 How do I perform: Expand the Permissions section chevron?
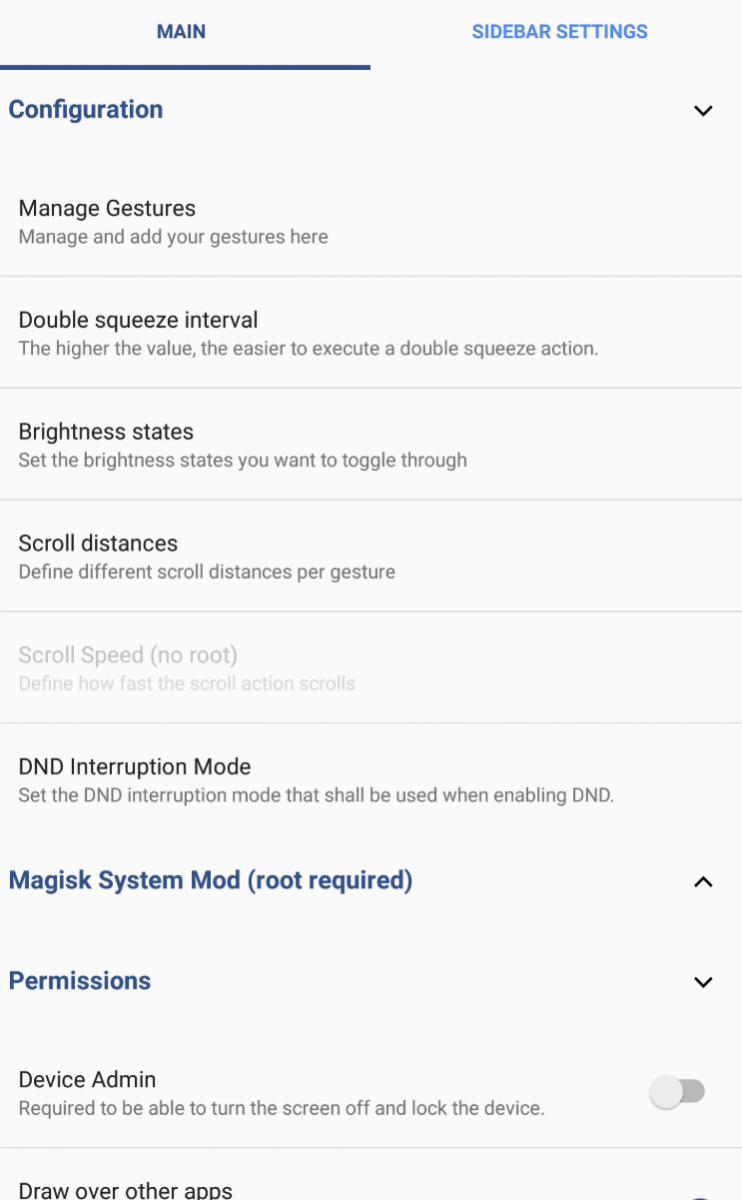click(704, 981)
